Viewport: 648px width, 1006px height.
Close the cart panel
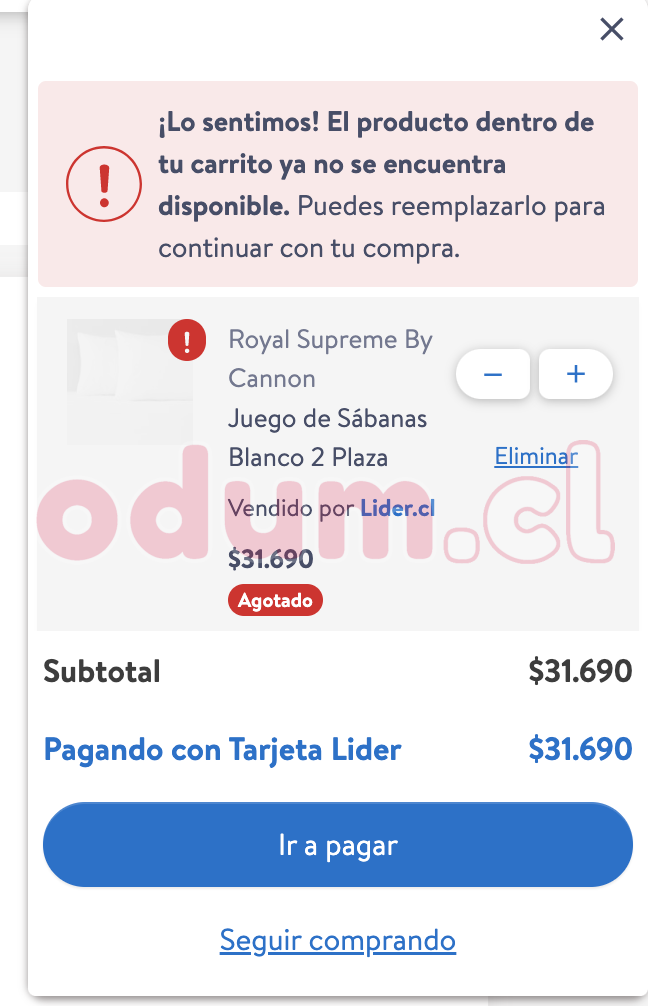point(611,30)
